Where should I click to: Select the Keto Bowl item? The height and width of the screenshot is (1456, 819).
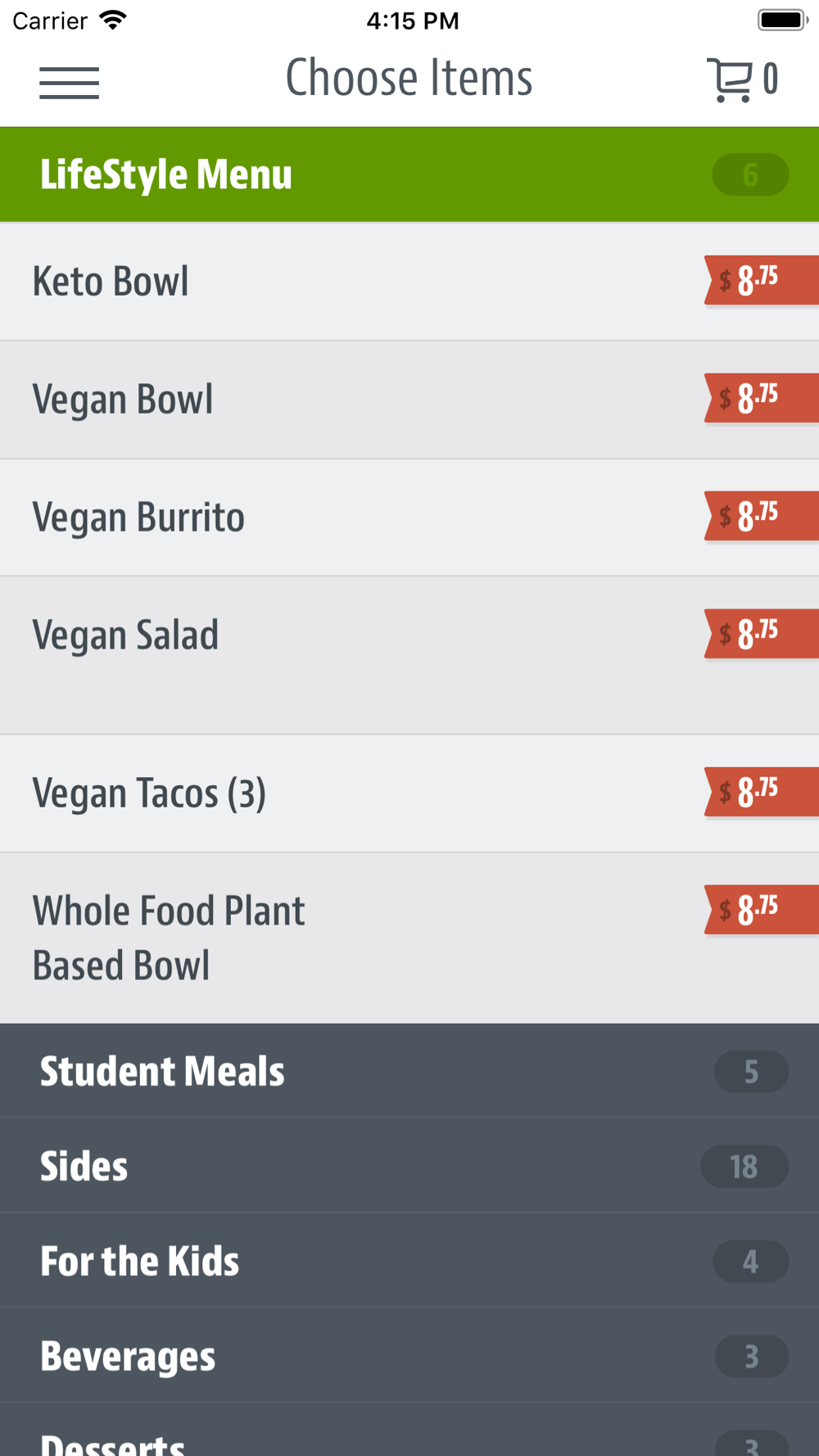[x=409, y=282]
